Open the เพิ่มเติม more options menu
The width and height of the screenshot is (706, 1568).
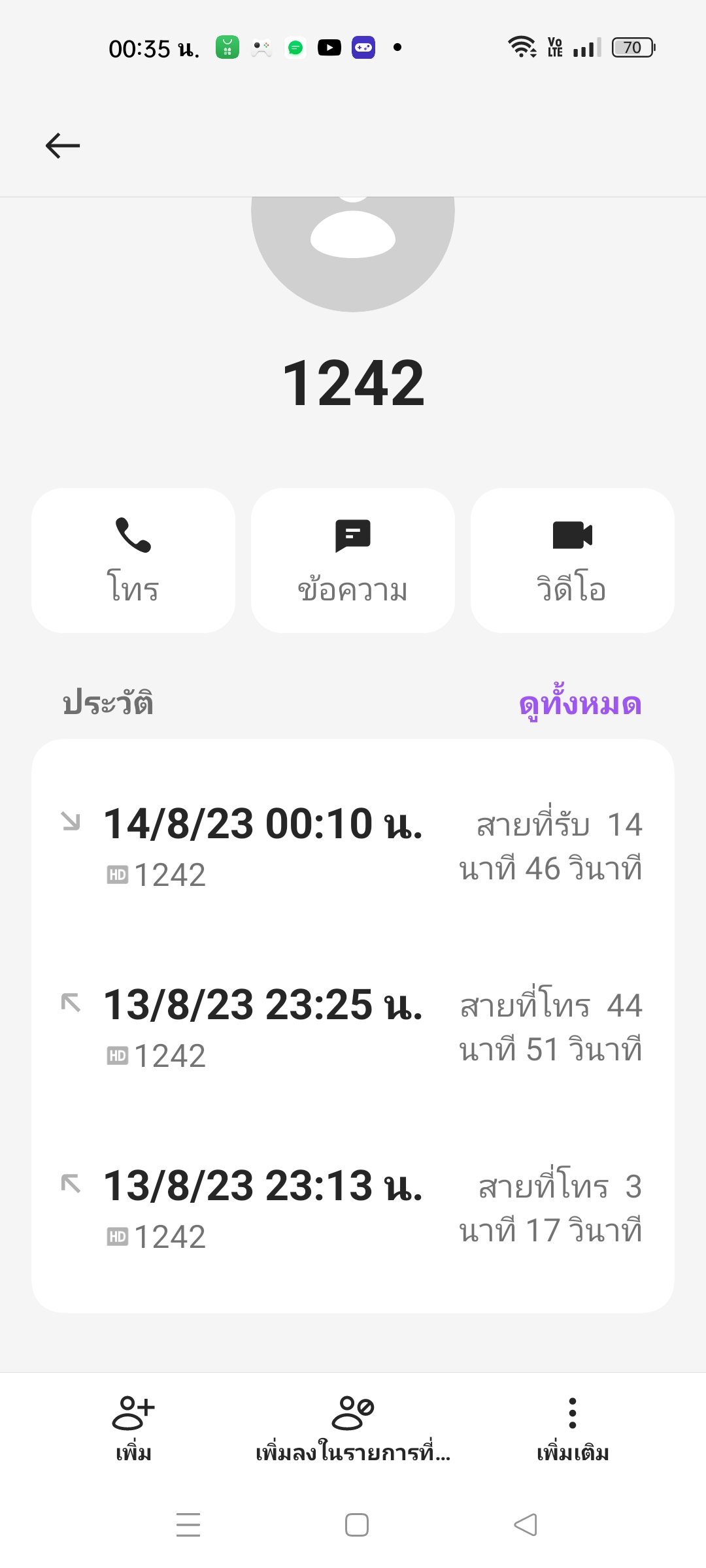pyautogui.click(x=573, y=1429)
